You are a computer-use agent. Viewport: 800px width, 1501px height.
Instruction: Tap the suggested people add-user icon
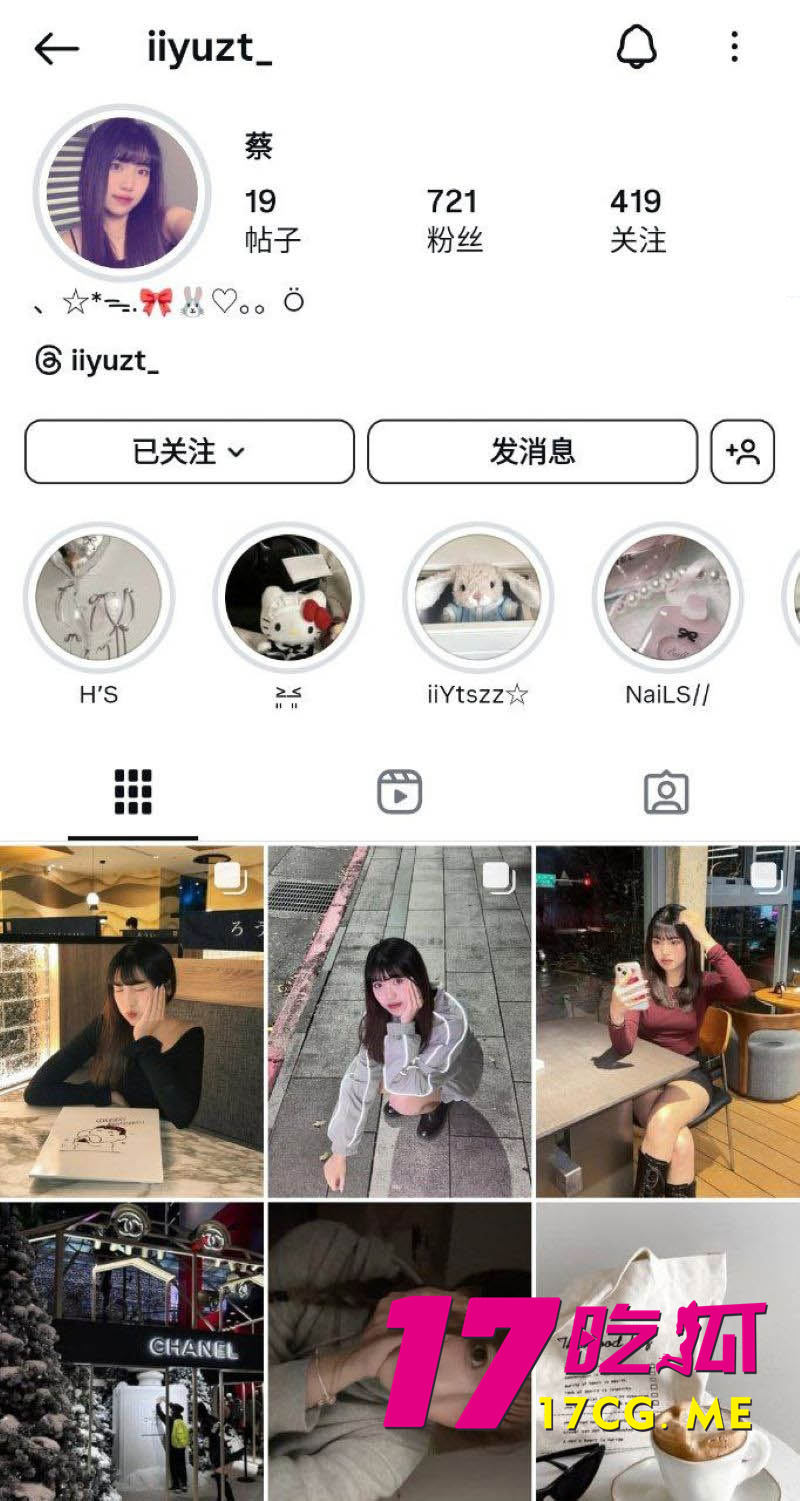click(x=742, y=452)
